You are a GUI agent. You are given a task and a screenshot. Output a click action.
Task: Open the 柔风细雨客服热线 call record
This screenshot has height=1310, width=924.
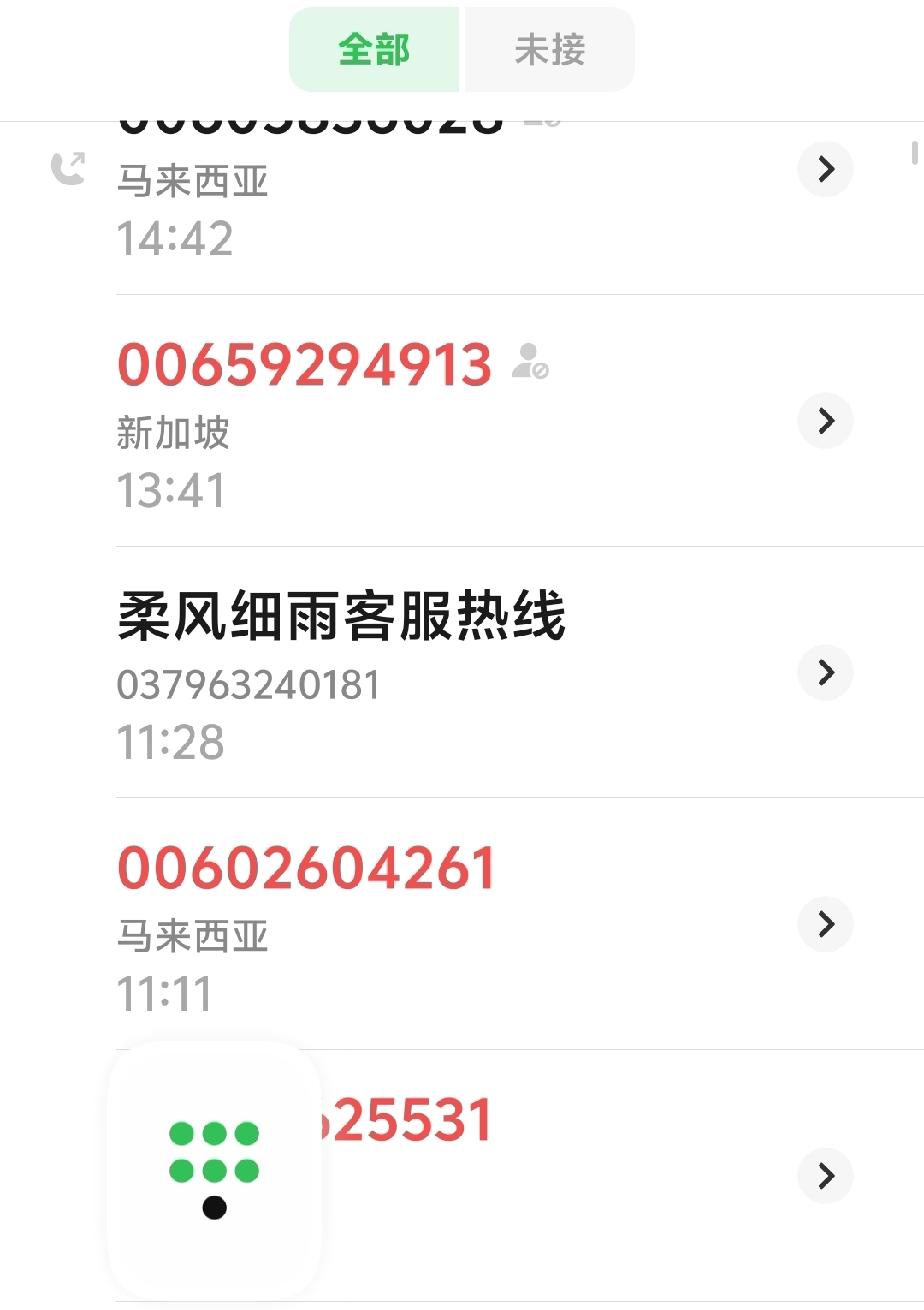(340, 617)
